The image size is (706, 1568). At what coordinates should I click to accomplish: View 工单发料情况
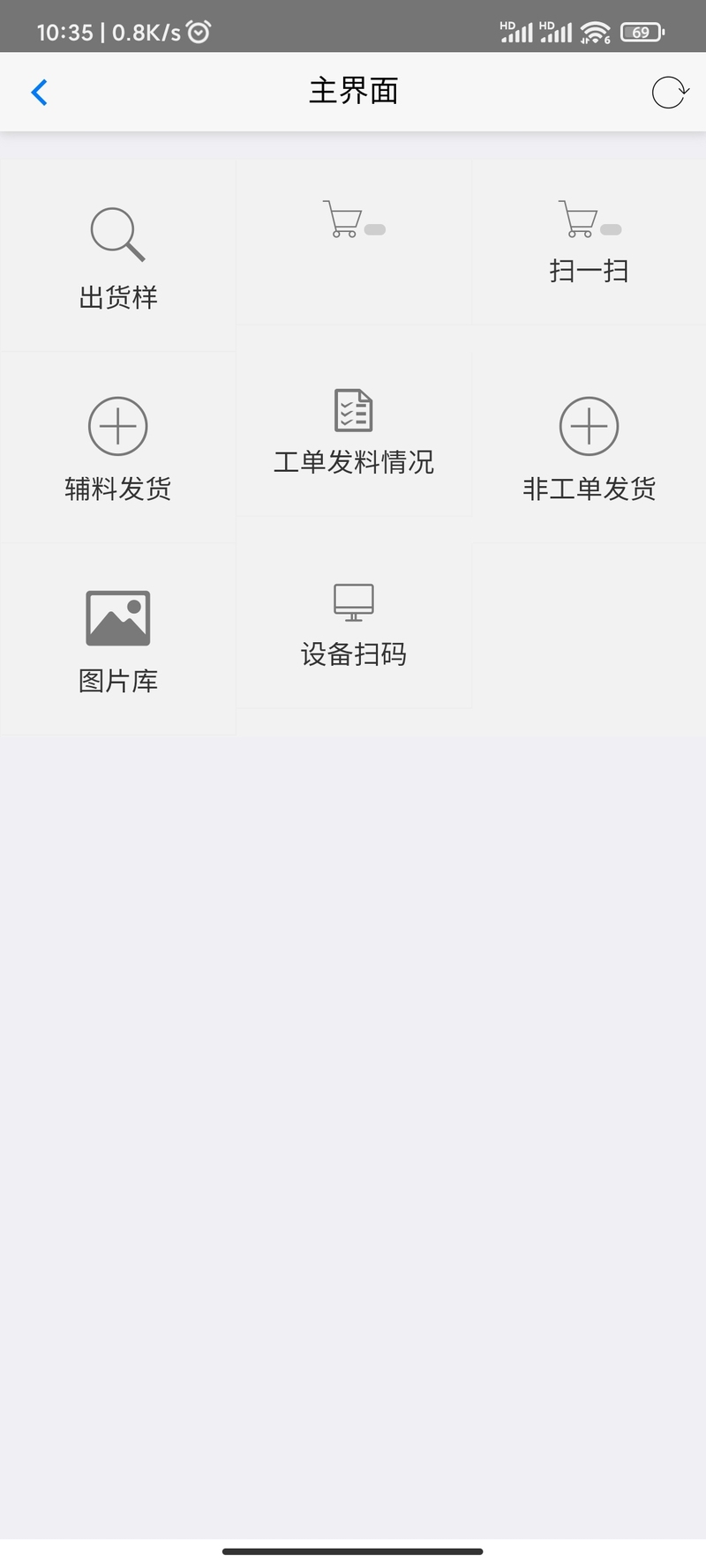tap(354, 434)
